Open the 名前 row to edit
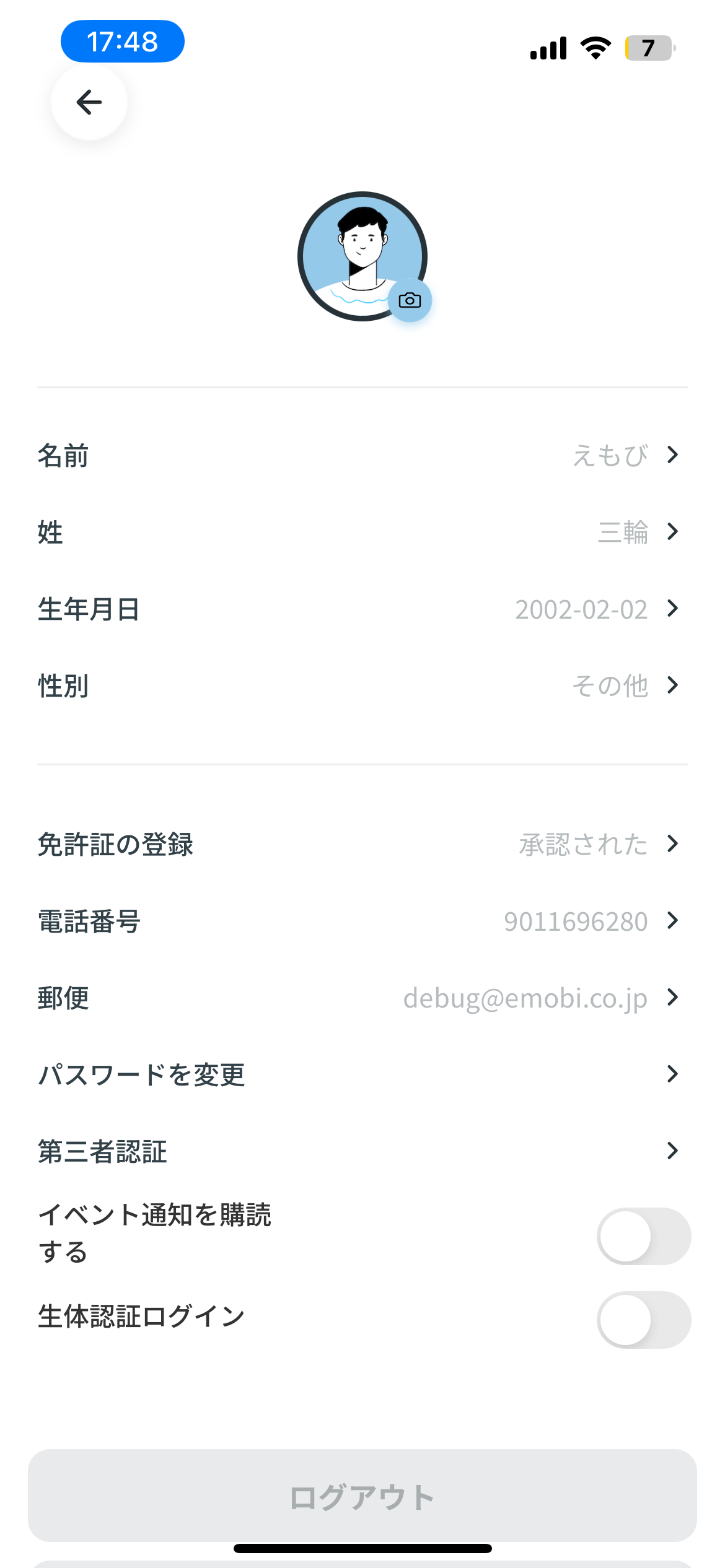The height and width of the screenshot is (1568, 725). point(362,455)
